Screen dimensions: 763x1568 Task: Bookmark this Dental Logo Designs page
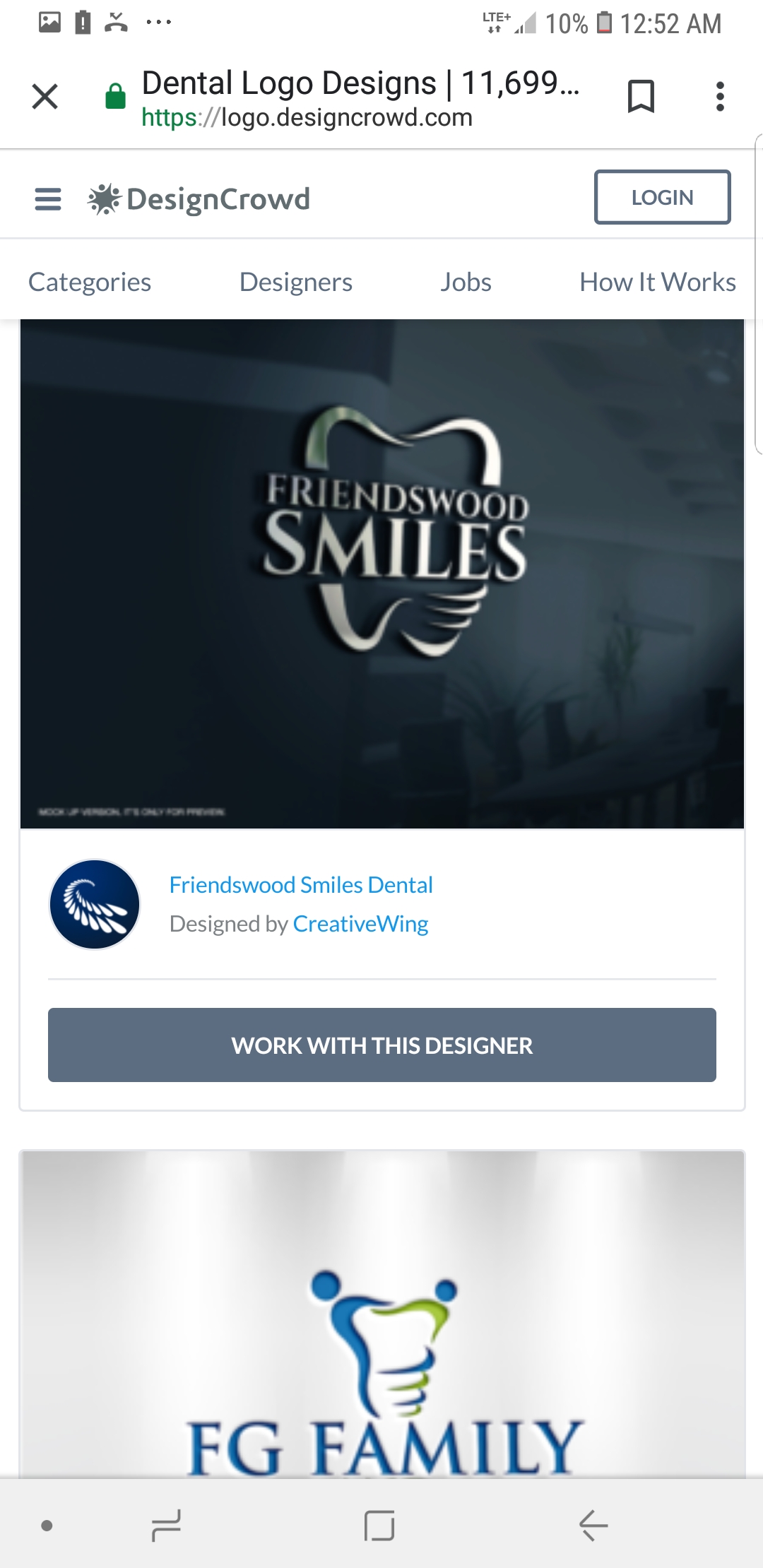(641, 97)
